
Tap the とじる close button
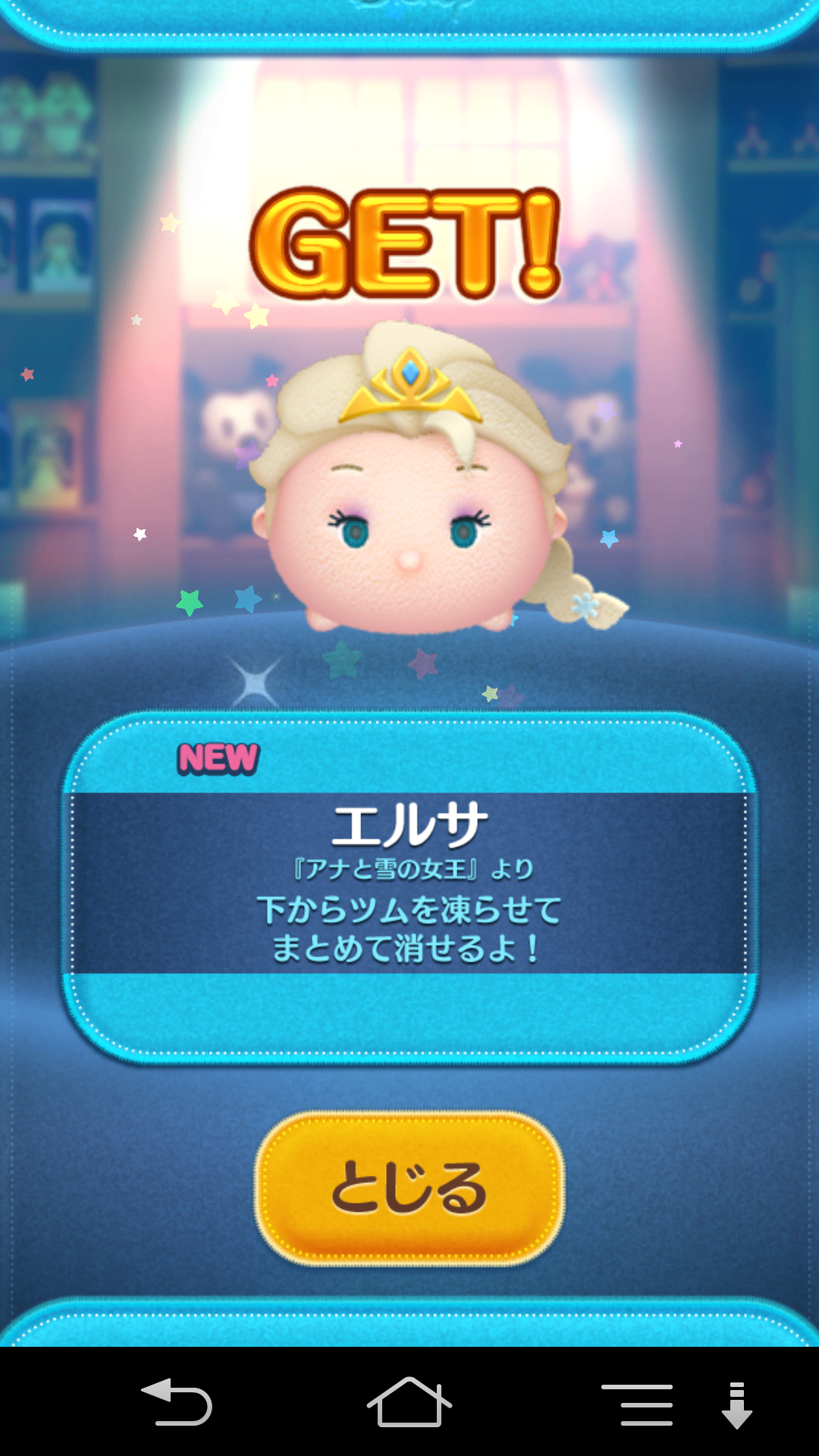click(409, 1188)
